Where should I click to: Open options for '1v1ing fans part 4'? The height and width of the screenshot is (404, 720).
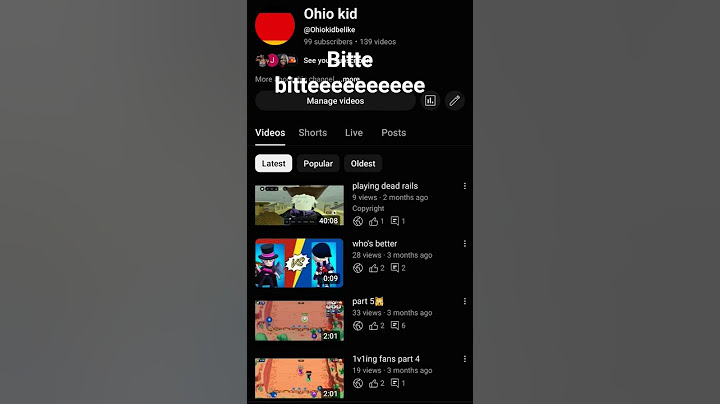[464, 359]
